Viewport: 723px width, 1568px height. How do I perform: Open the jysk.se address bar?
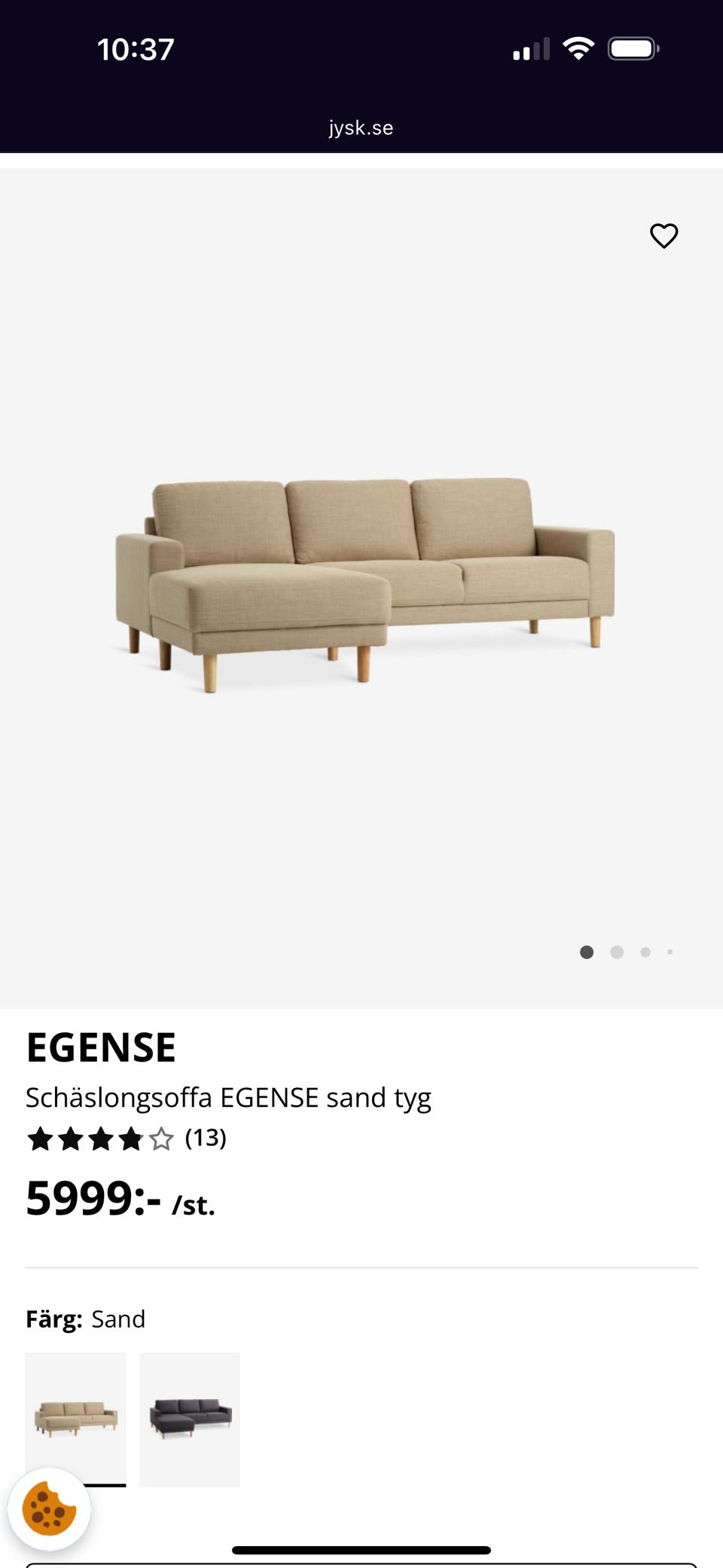pos(361,127)
